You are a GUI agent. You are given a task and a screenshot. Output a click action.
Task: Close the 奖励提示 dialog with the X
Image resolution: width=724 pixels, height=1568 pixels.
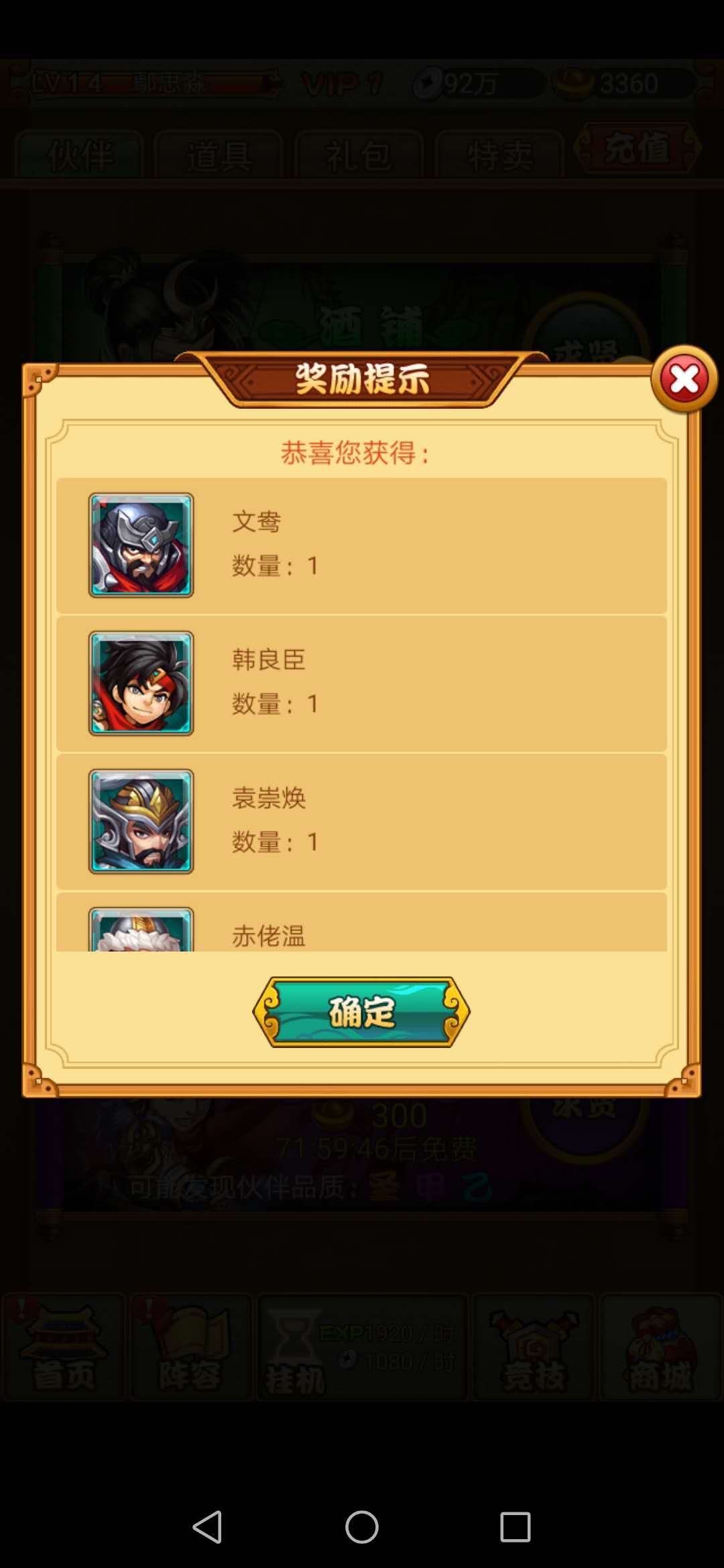tap(684, 379)
